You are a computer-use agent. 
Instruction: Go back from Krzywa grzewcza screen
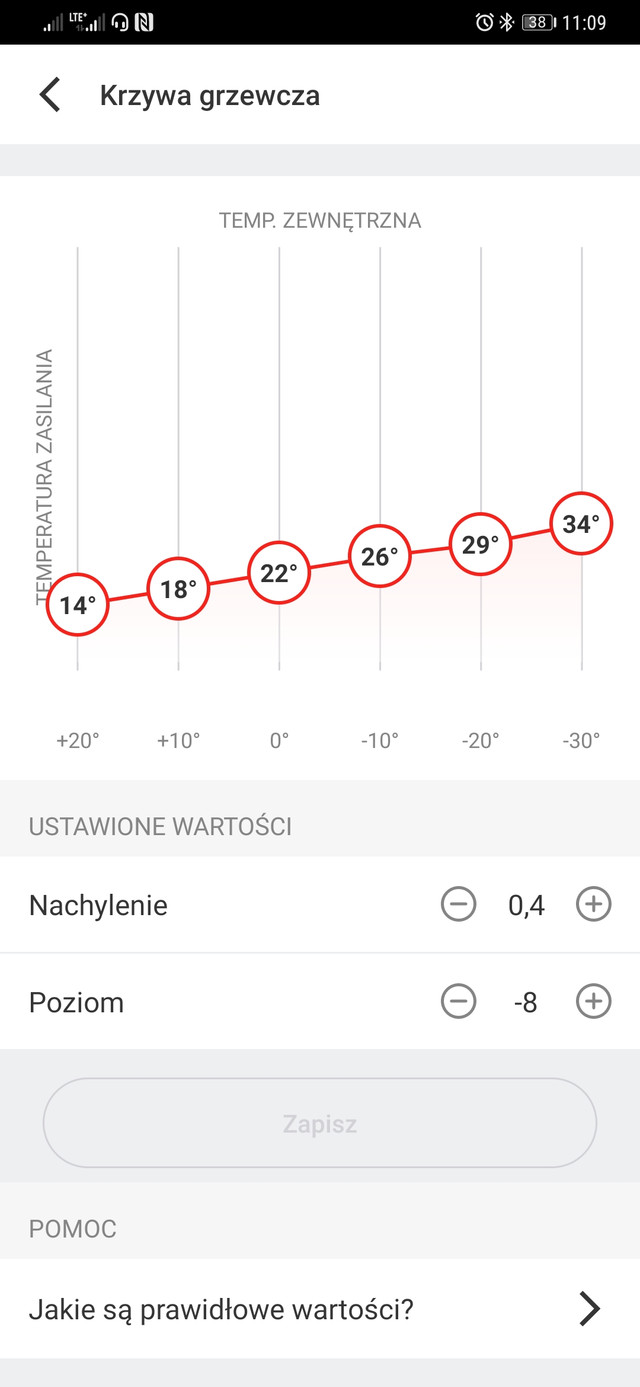(x=50, y=95)
